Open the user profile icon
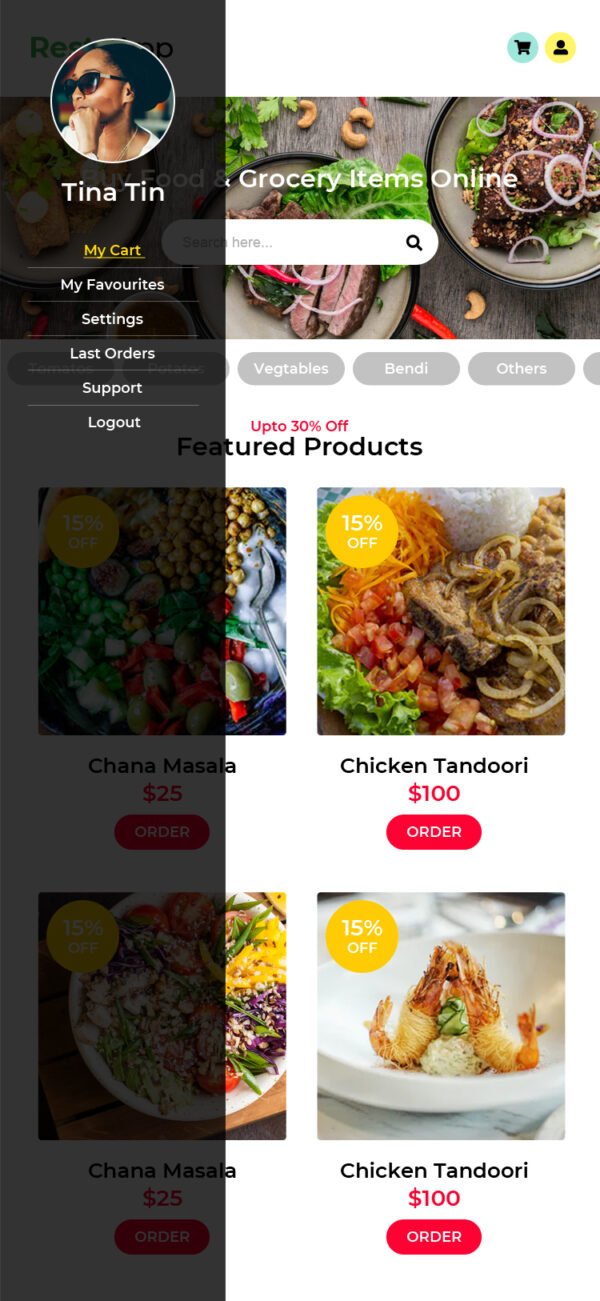The height and width of the screenshot is (1301, 600). click(x=560, y=47)
